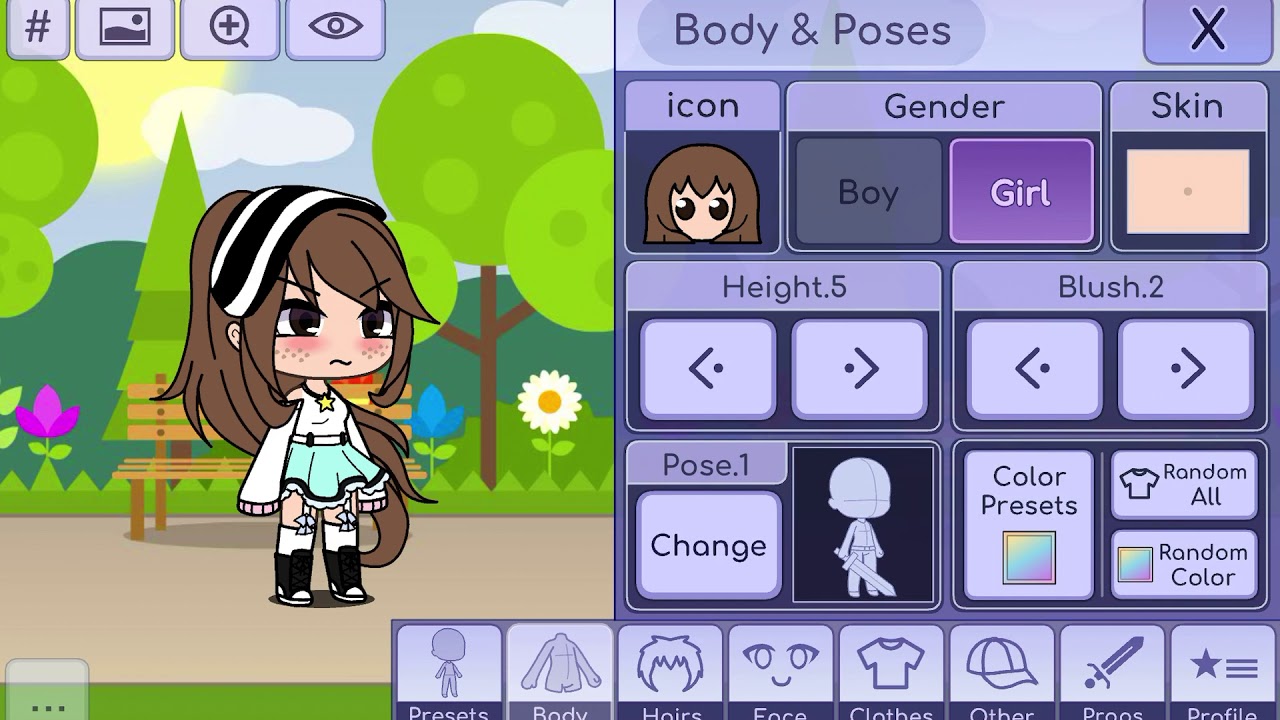Tap the zoom magnifier button

tap(230, 28)
